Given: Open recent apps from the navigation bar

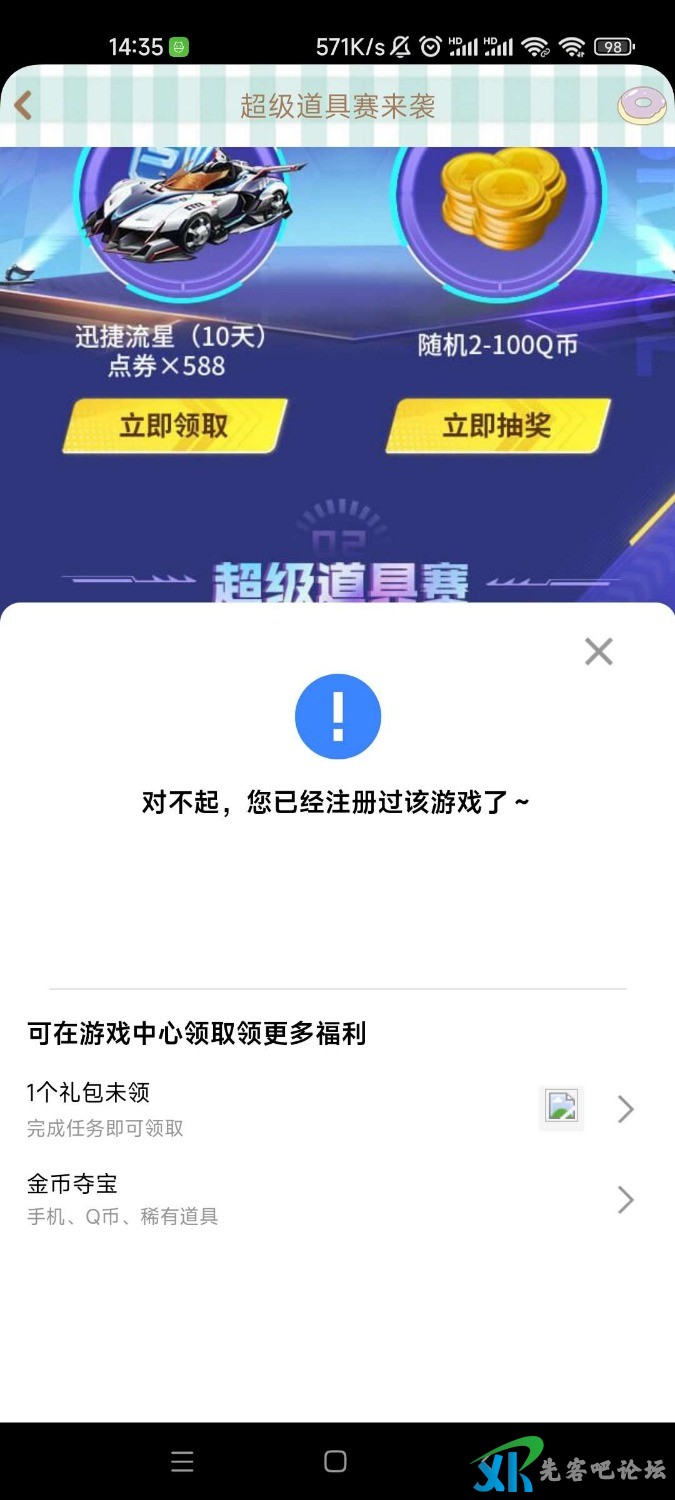Looking at the screenshot, I should pos(182,1462).
